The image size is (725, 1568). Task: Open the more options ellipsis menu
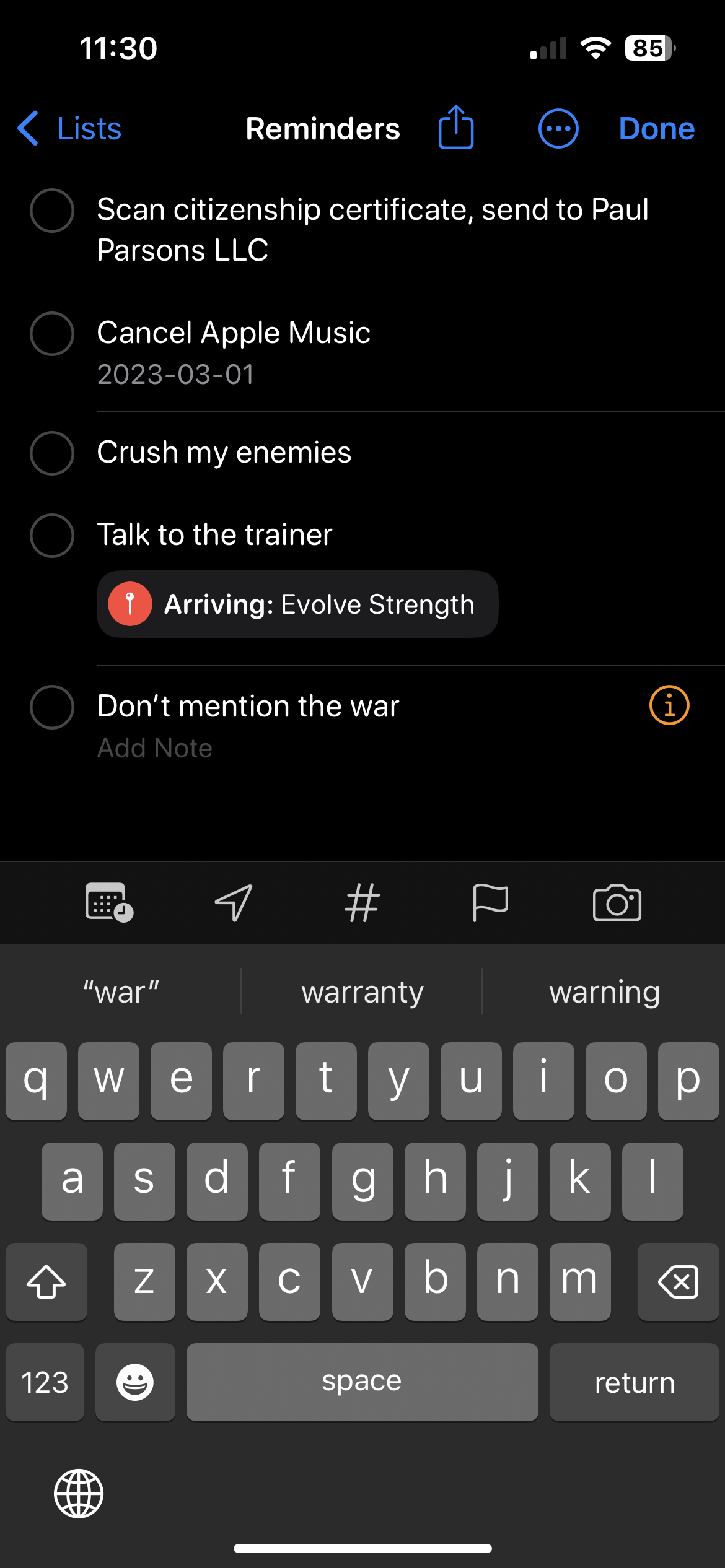coord(558,129)
